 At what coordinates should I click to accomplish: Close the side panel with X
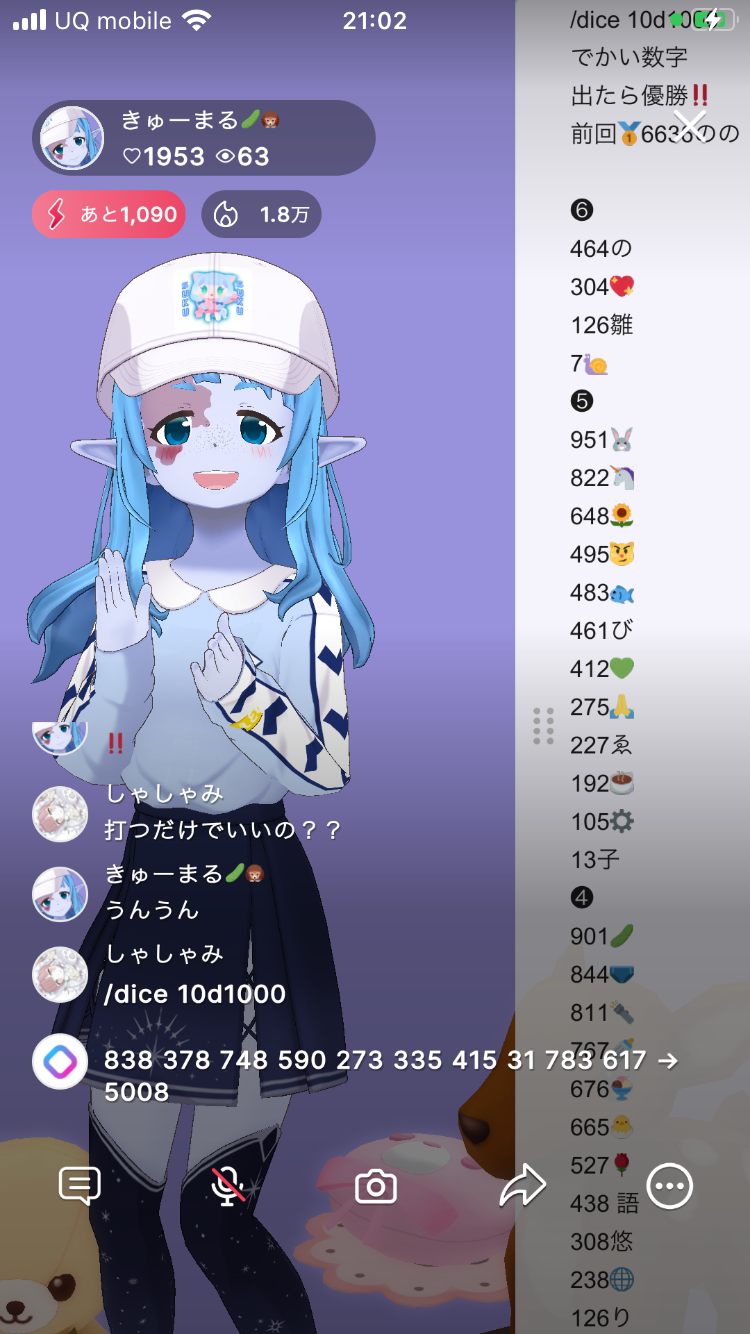(x=689, y=127)
